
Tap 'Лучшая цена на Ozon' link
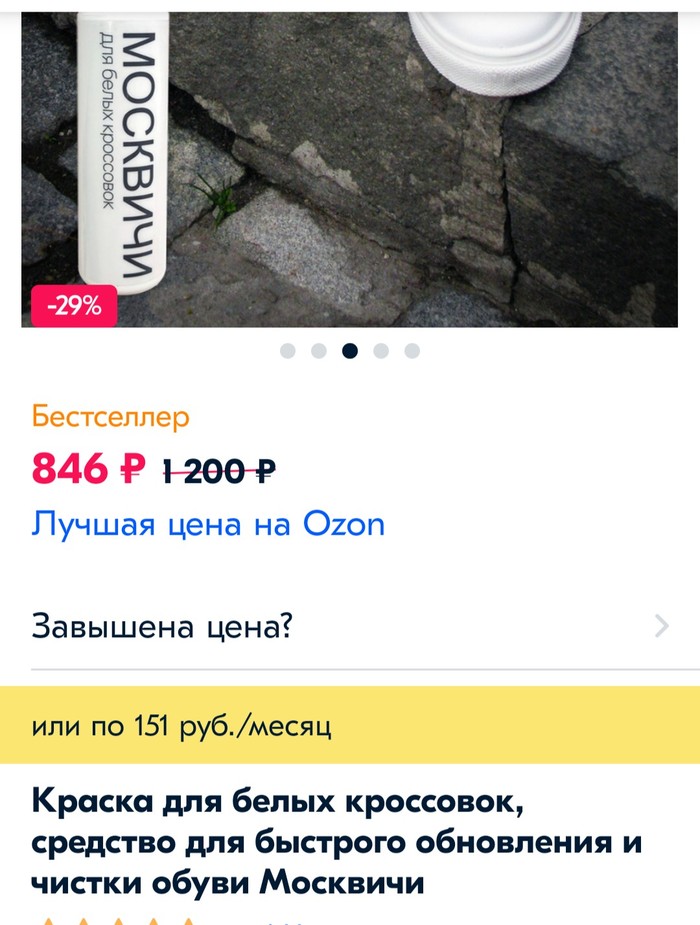[x=208, y=523]
